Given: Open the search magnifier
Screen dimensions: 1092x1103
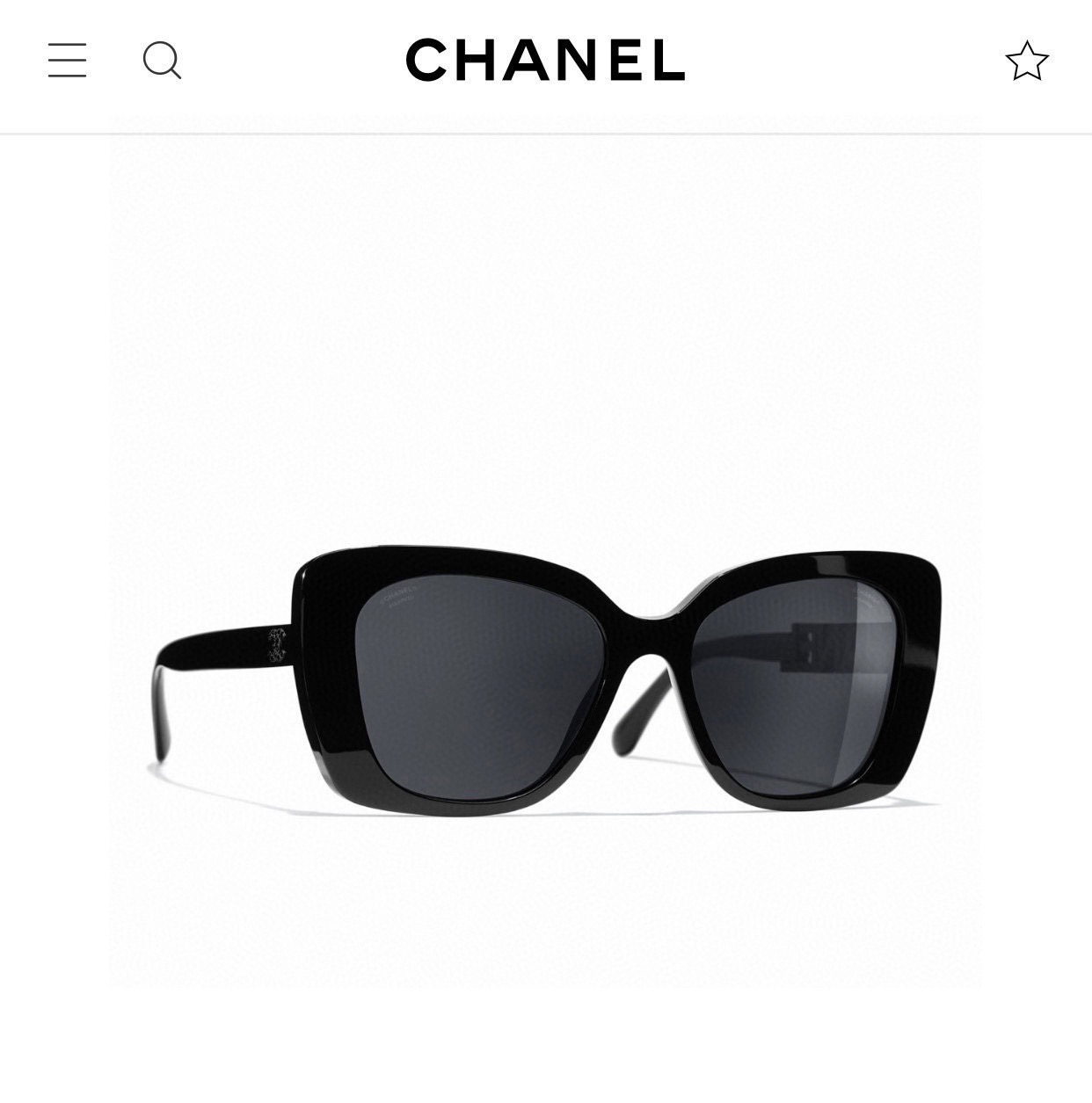Looking at the screenshot, I should [162, 61].
